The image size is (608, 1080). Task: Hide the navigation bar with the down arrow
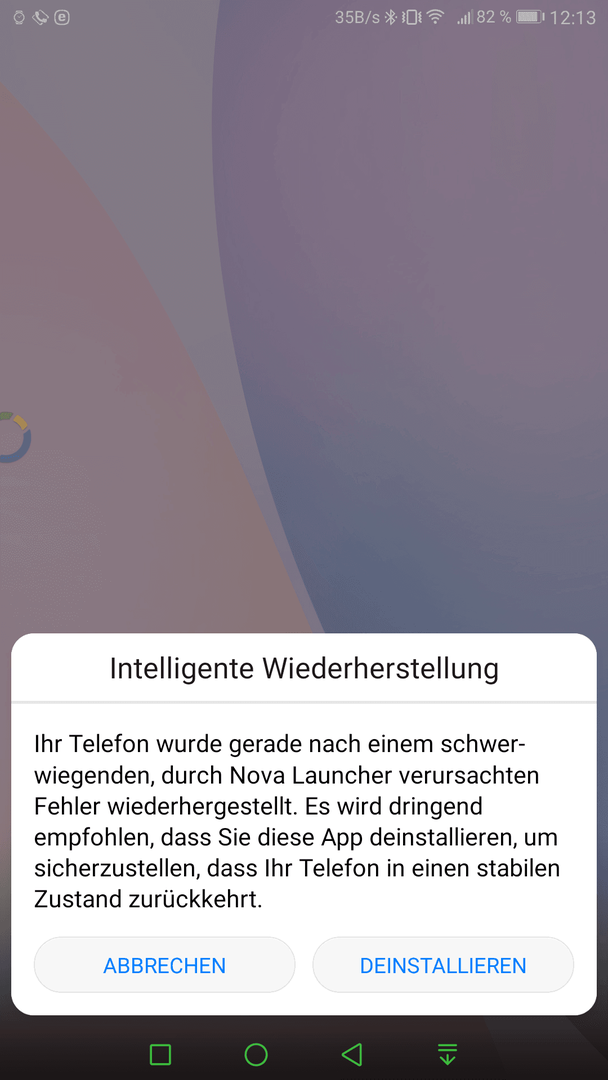tap(447, 1054)
